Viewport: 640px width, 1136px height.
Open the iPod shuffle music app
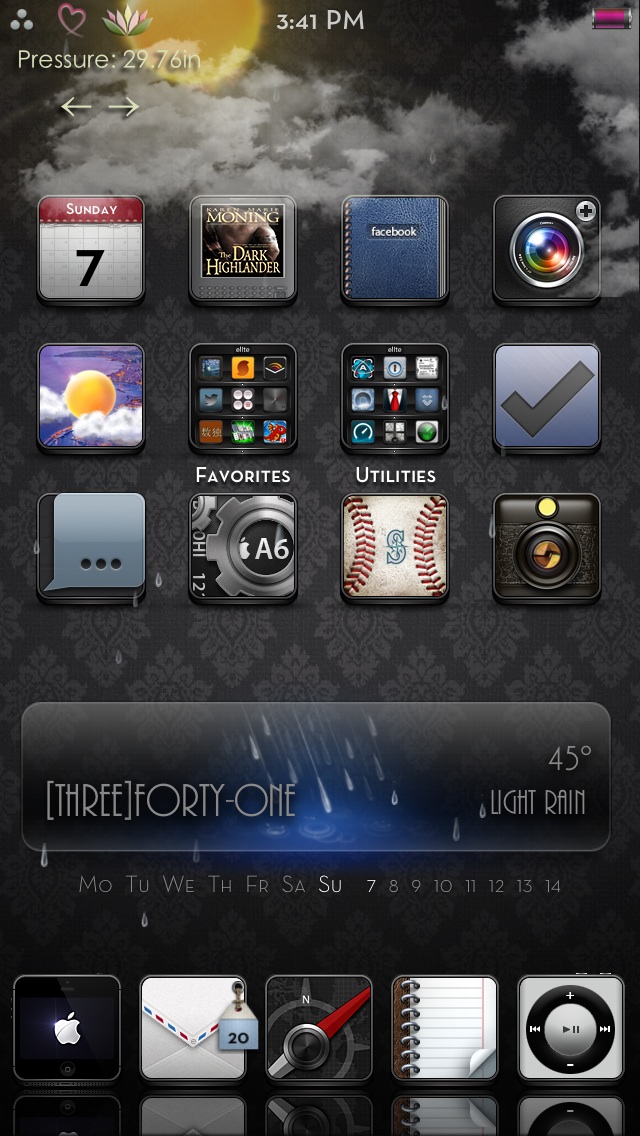click(571, 1028)
